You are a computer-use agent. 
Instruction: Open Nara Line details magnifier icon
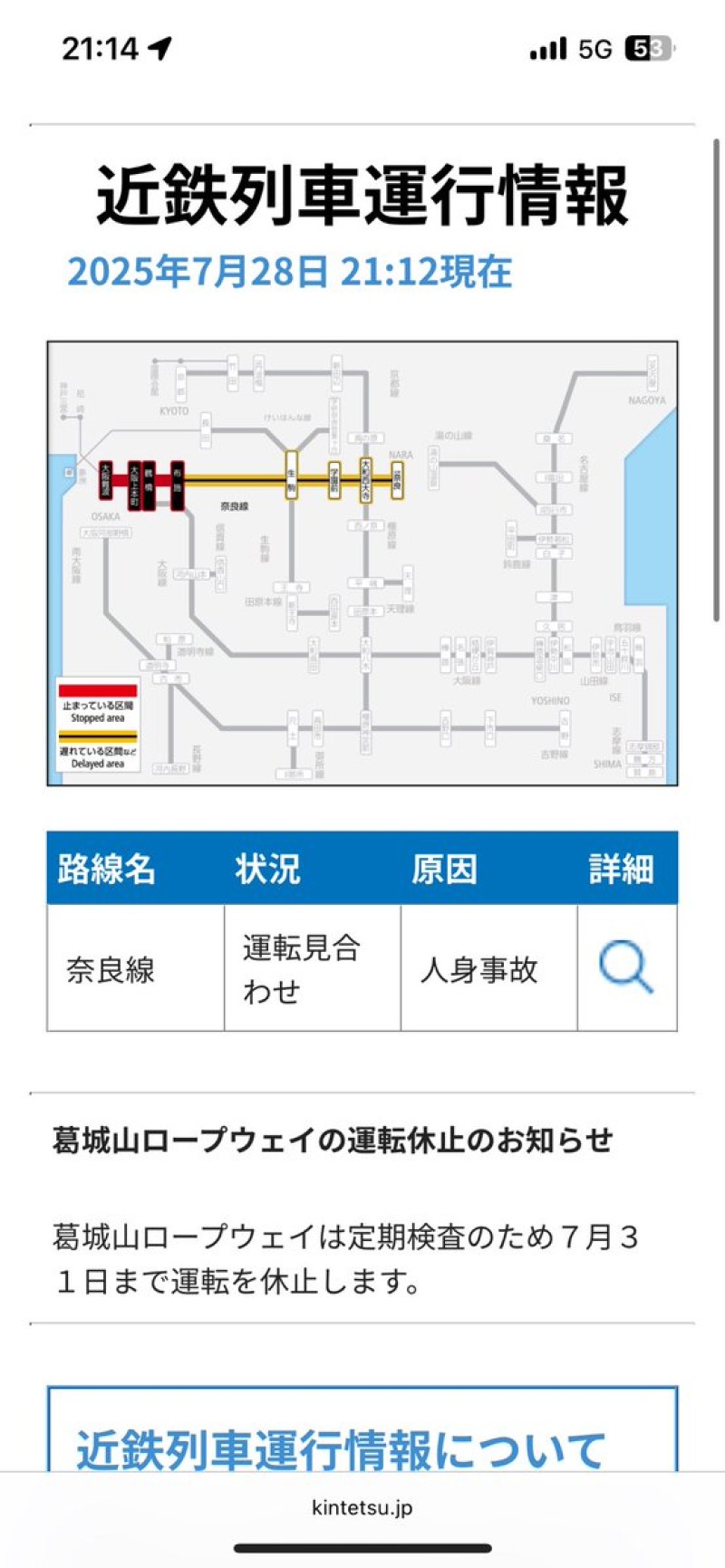pos(626,967)
